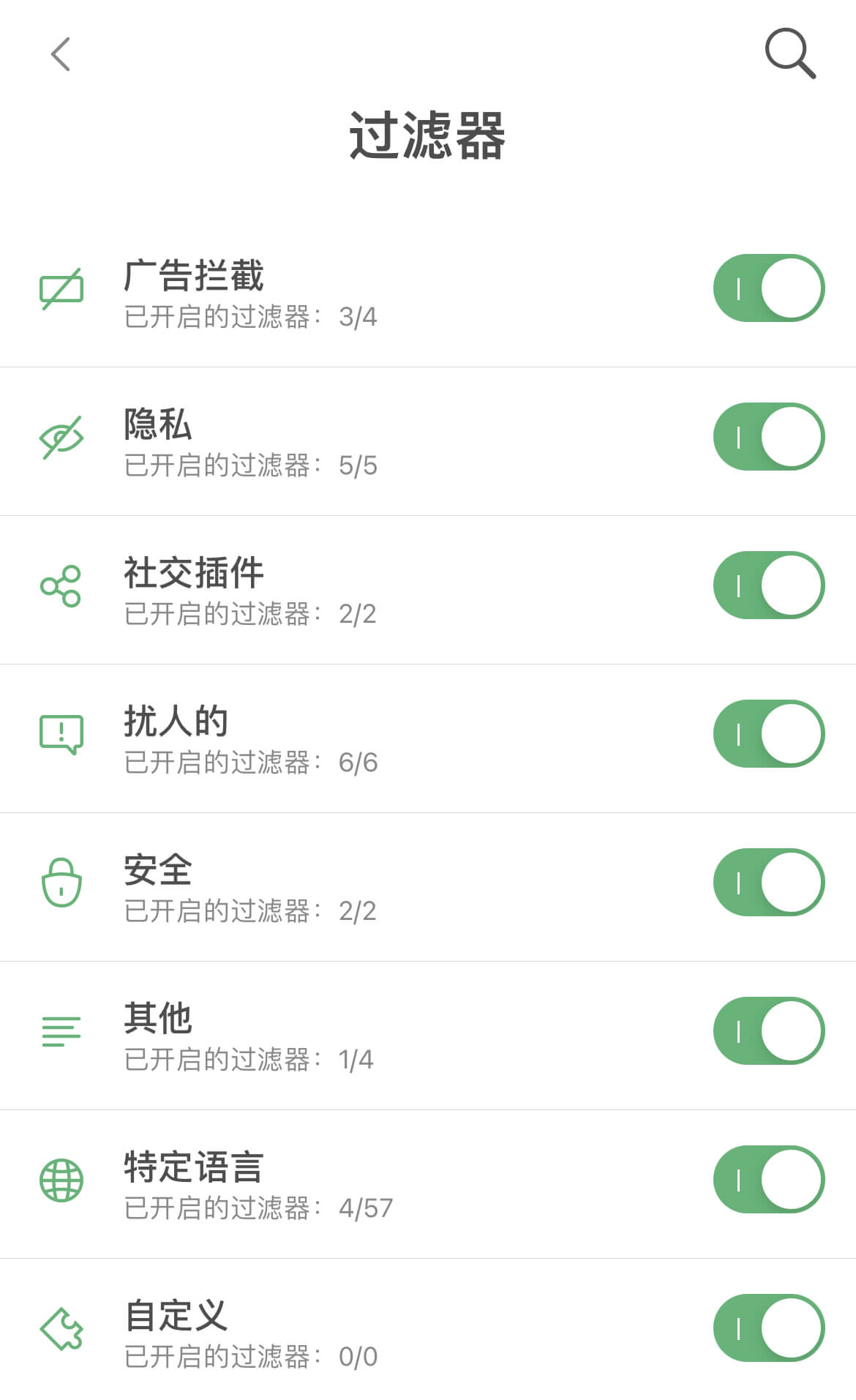Disable the 其他 filter switch

pos(768,1031)
